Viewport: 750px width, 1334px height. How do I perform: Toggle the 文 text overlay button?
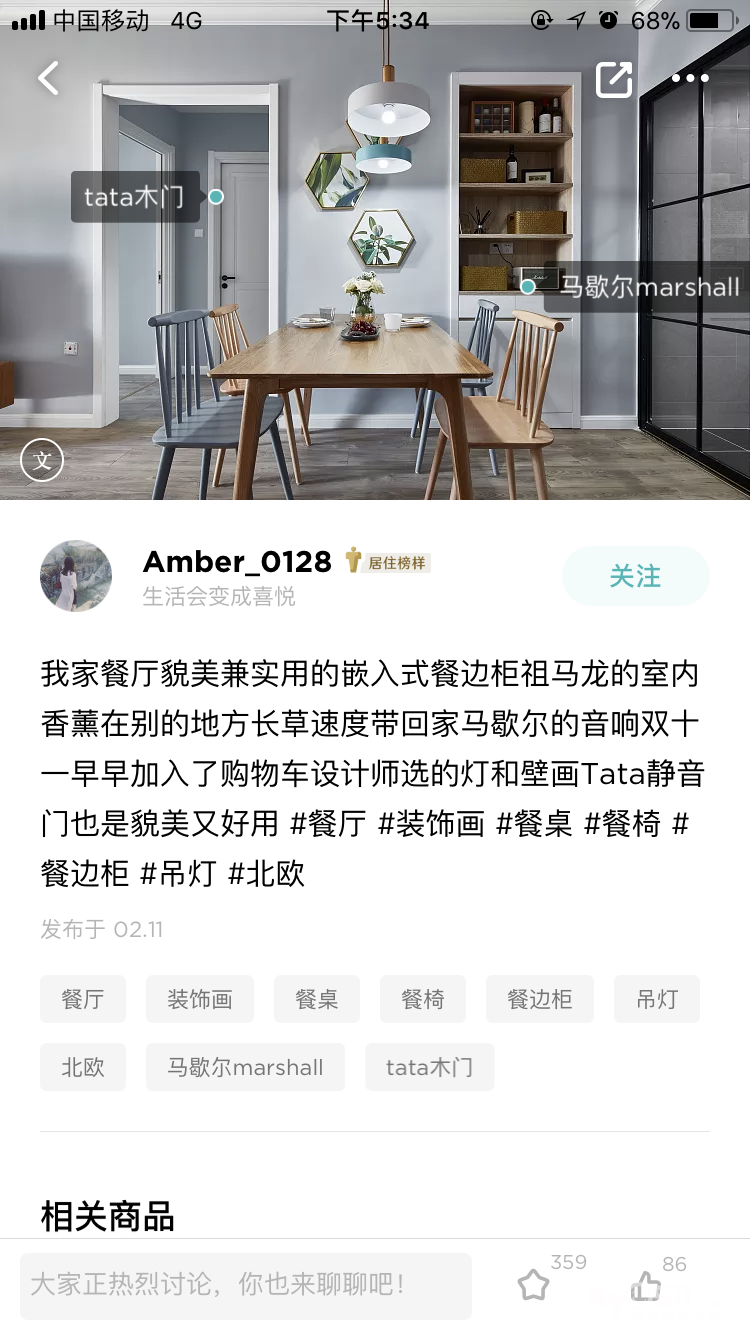(x=42, y=460)
